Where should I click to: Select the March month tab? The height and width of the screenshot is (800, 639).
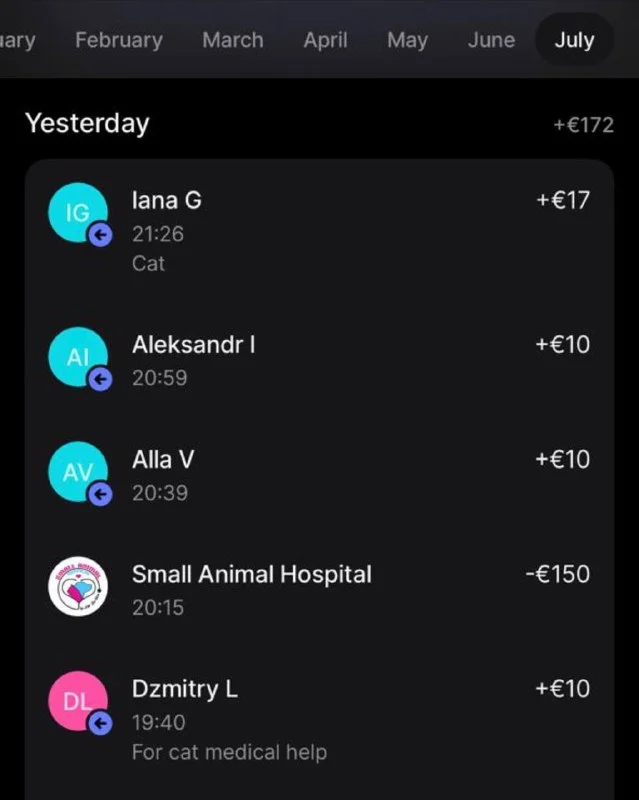[x=232, y=41]
